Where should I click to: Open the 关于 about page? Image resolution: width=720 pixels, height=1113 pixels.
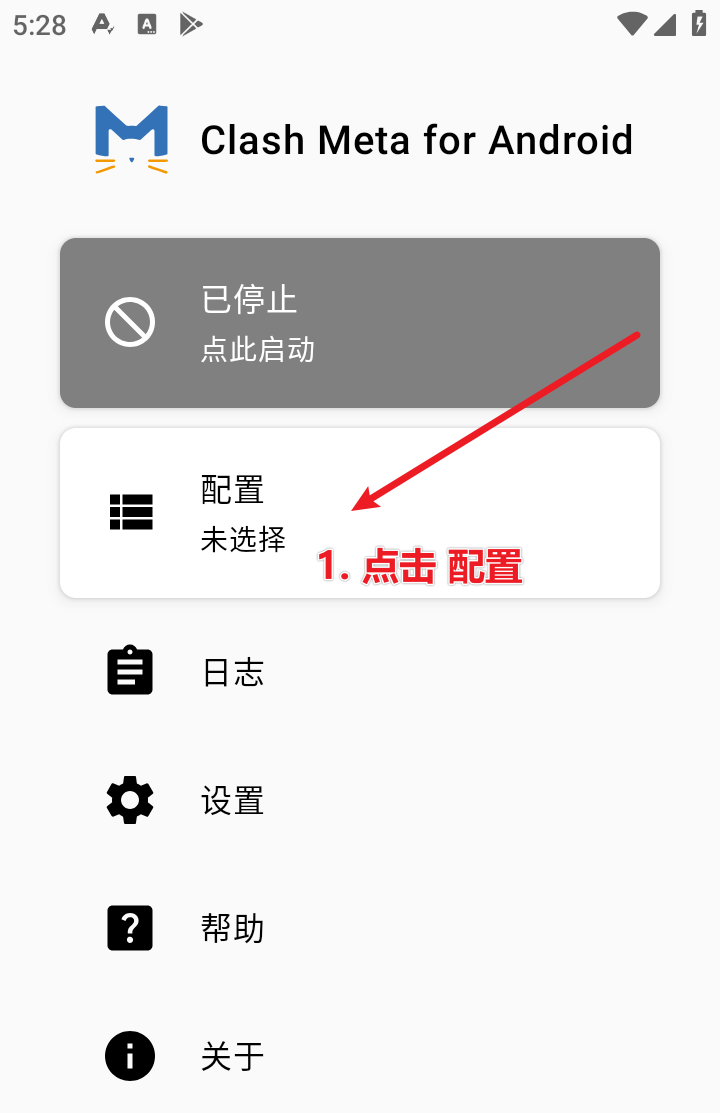[x=232, y=1055]
